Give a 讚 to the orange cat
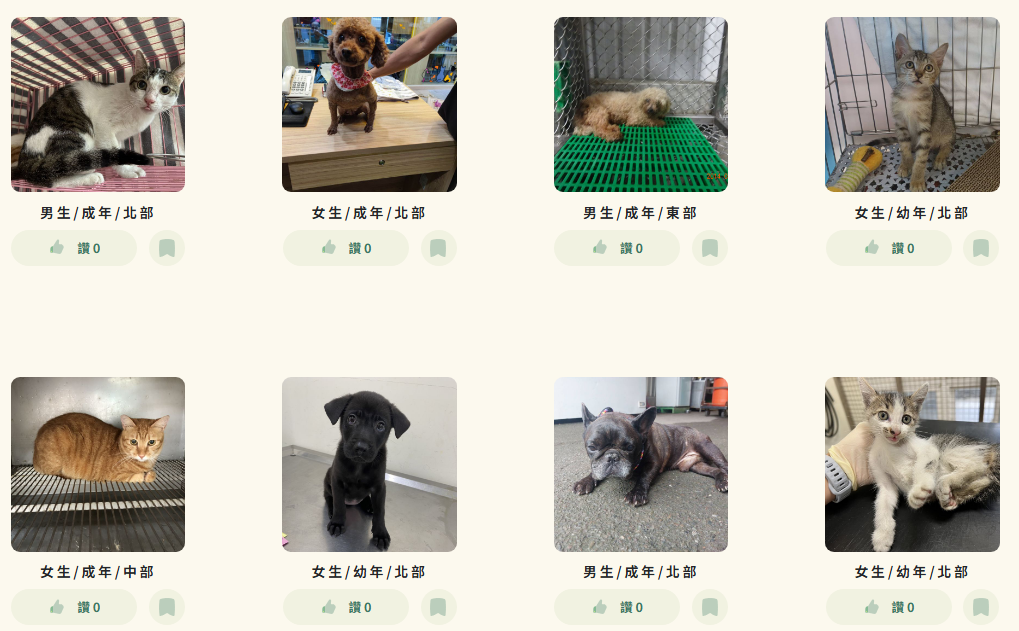Viewport: 1019px width, 631px height. tap(74, 607)
